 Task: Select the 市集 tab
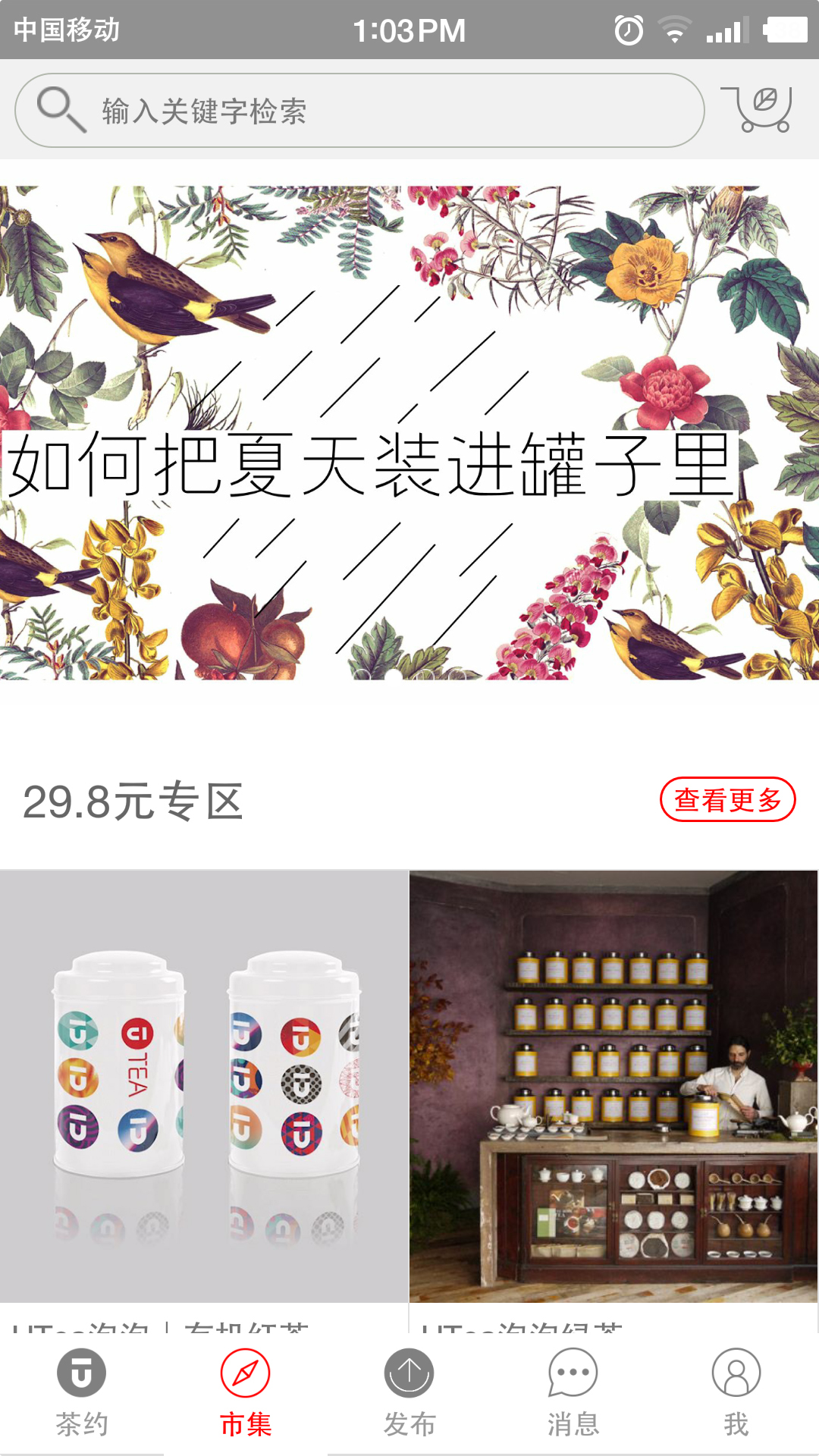point(246,1392)
